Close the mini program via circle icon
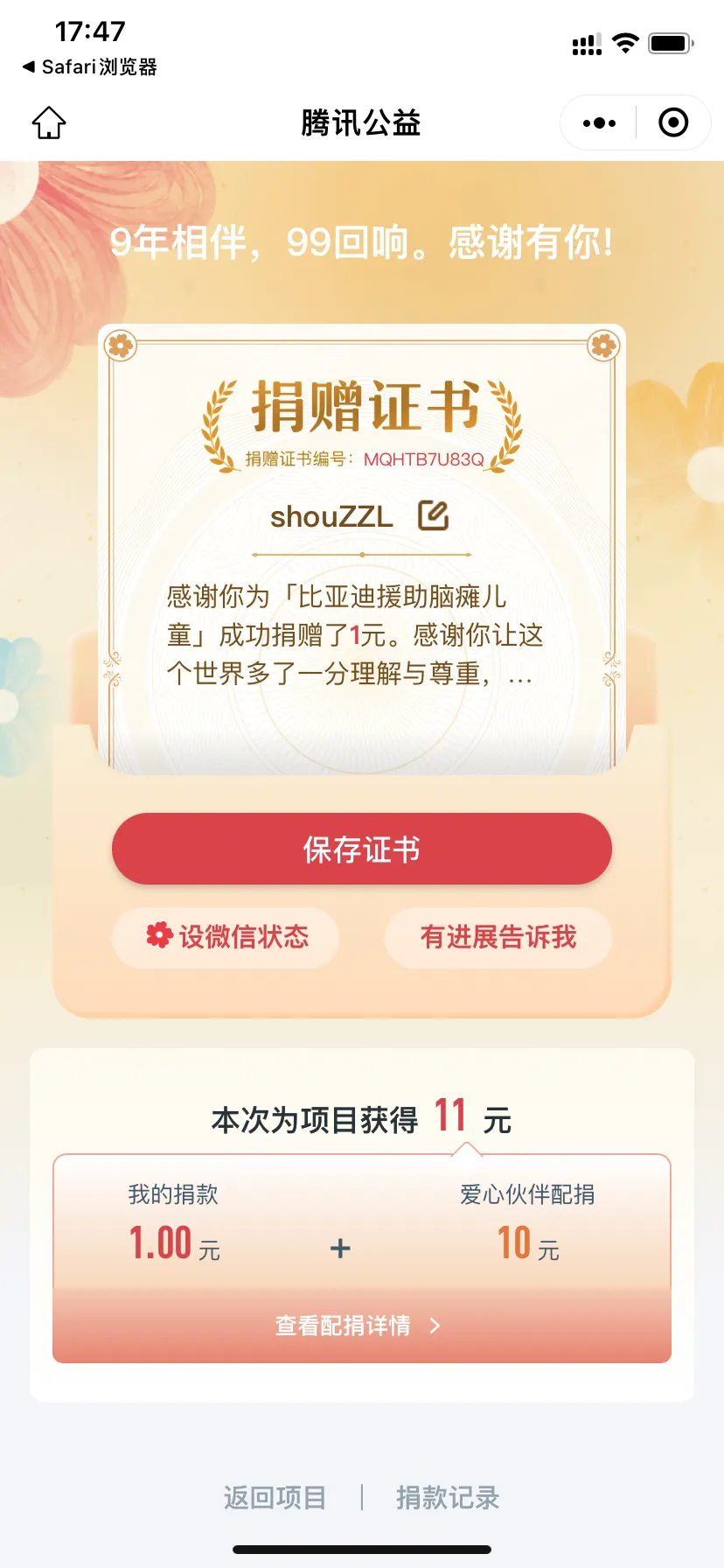 pyautogui.click(x=672, y=123)
